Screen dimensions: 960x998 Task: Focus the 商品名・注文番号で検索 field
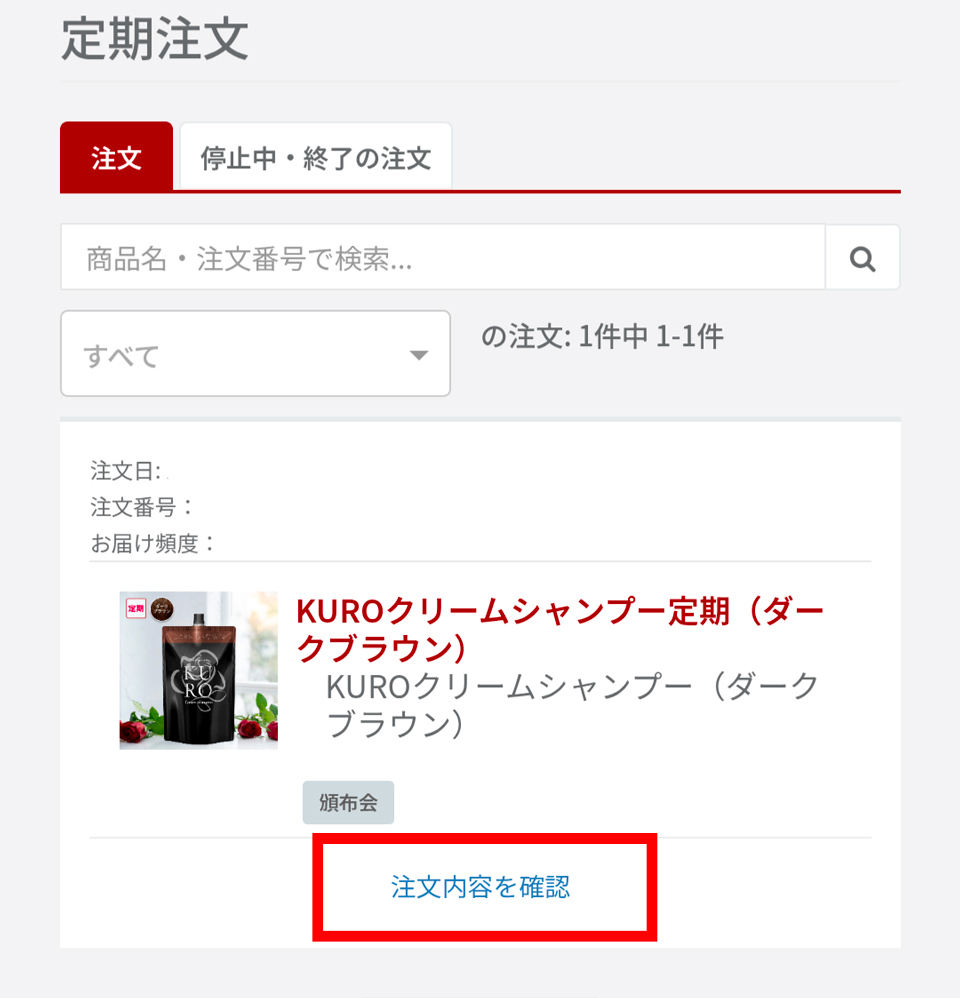pyautogui.click(x=442, y=259)
